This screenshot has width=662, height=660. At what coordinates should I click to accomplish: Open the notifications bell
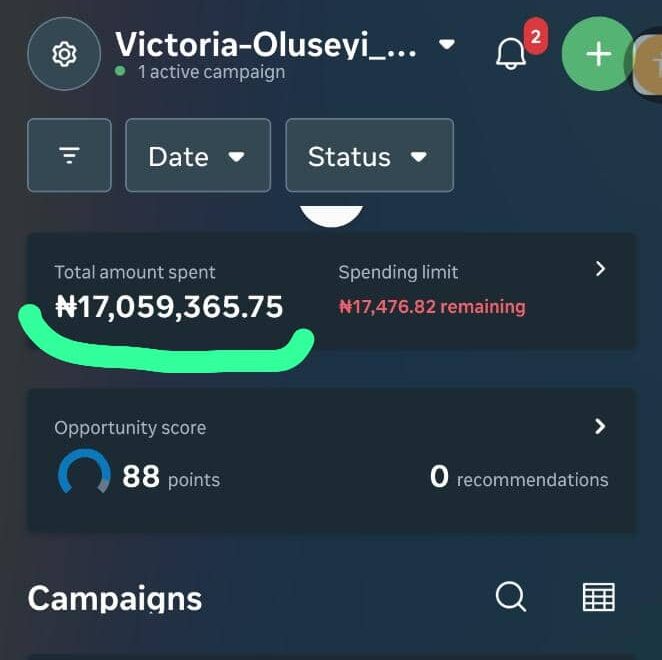click(x=511, y=54)
